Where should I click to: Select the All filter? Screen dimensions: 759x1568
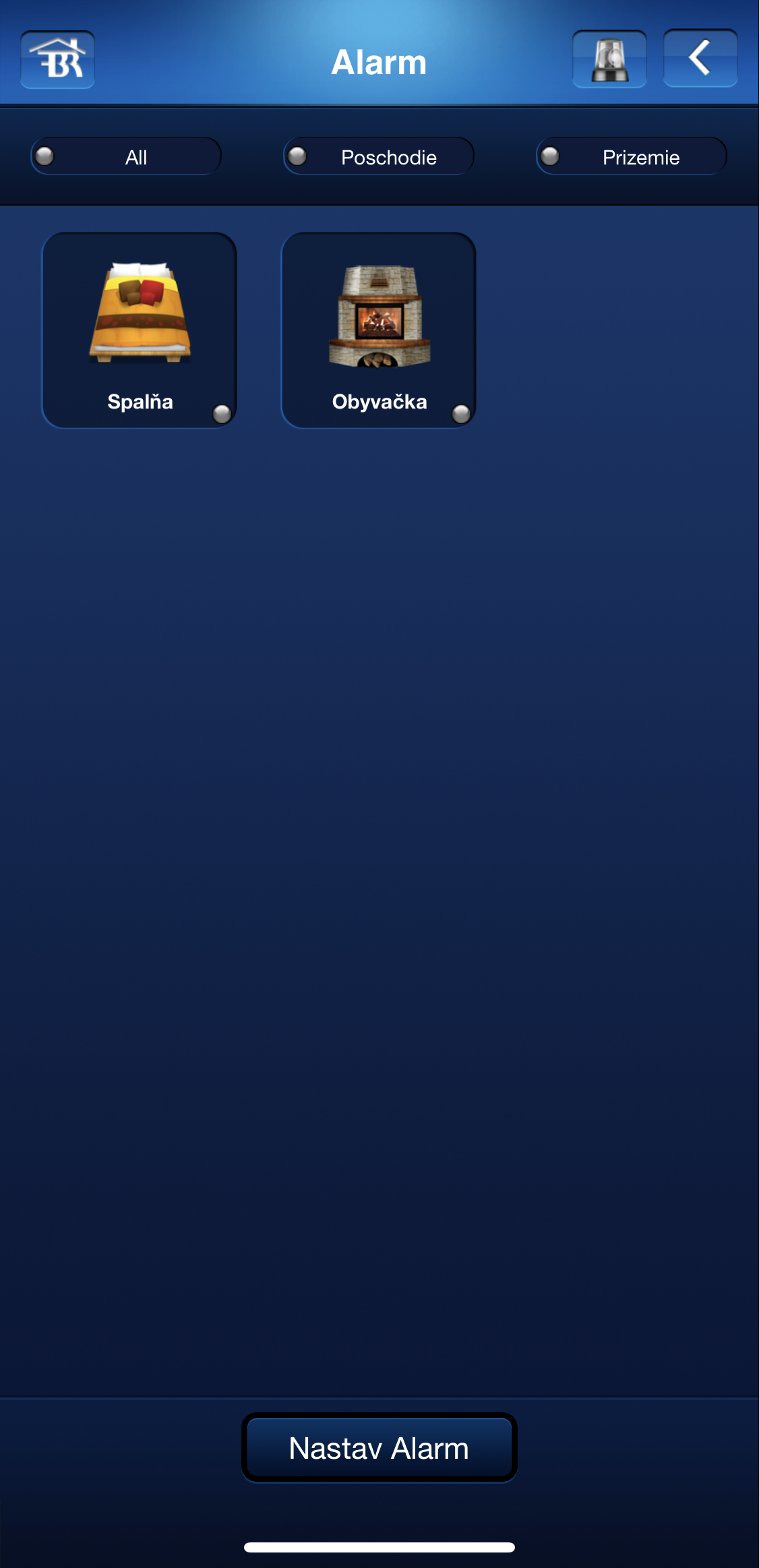(x=126, y=156)
